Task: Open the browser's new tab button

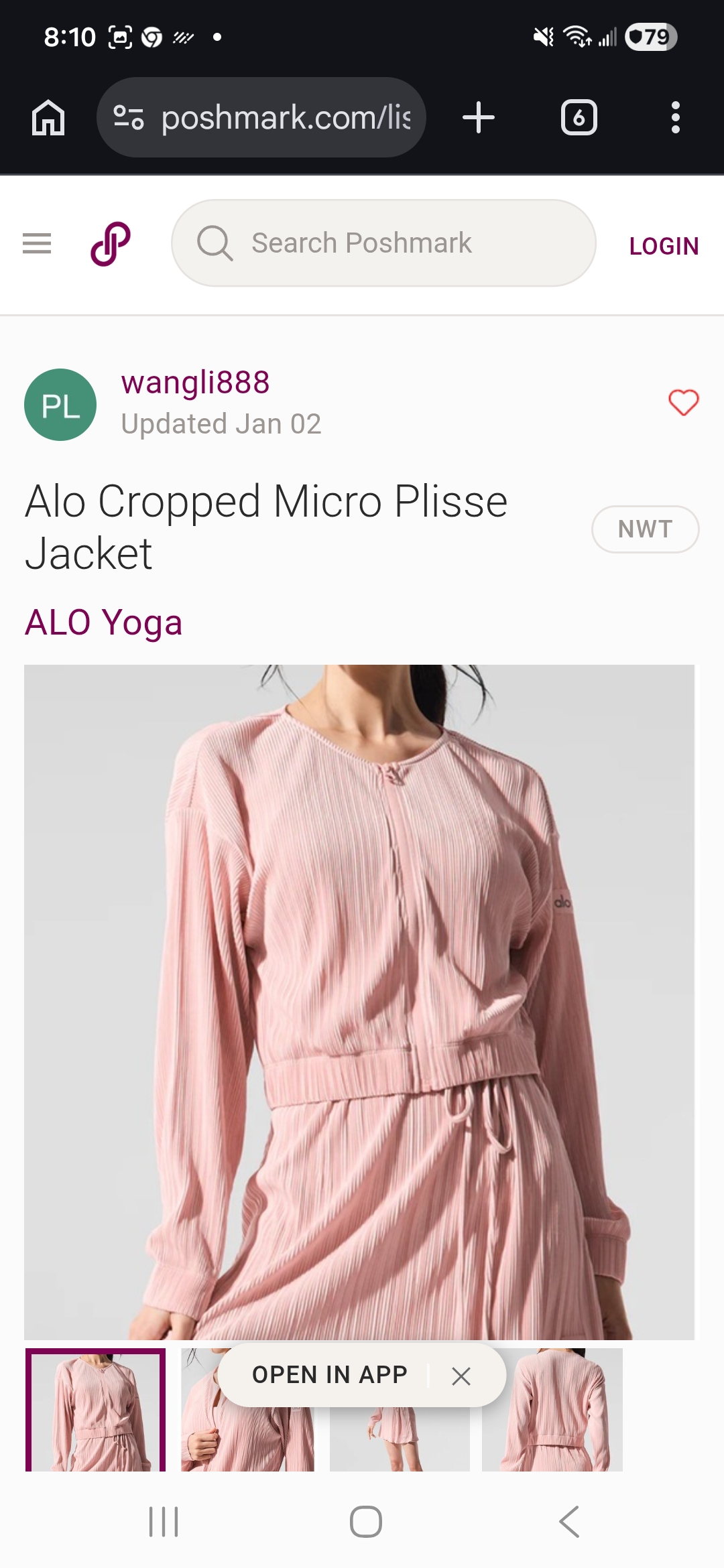Action: tap(479, 118)
